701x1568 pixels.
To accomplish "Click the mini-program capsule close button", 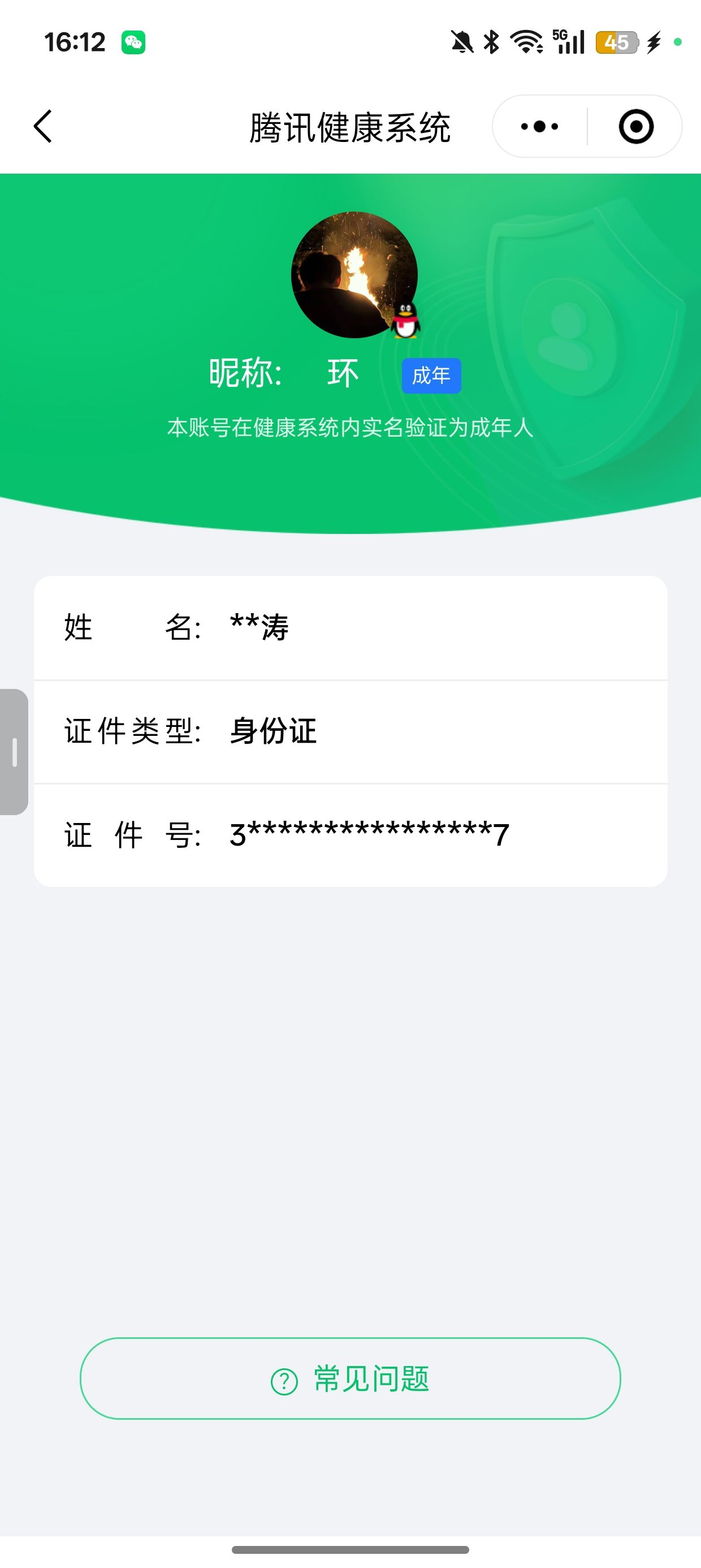I will (x=635, y=126).
